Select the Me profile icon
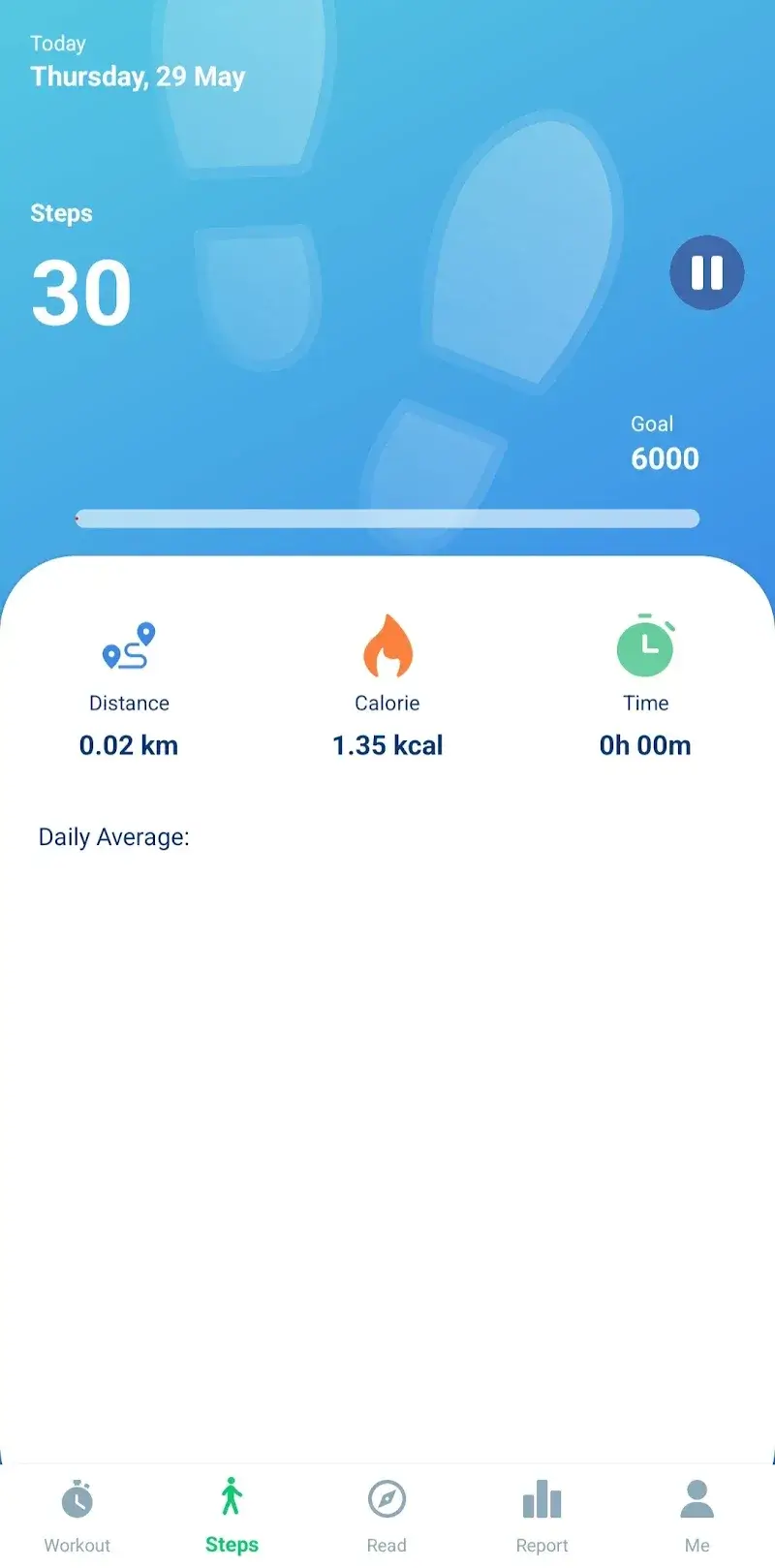Viewport: 775px width, 1568px height. coord(697,1495)
